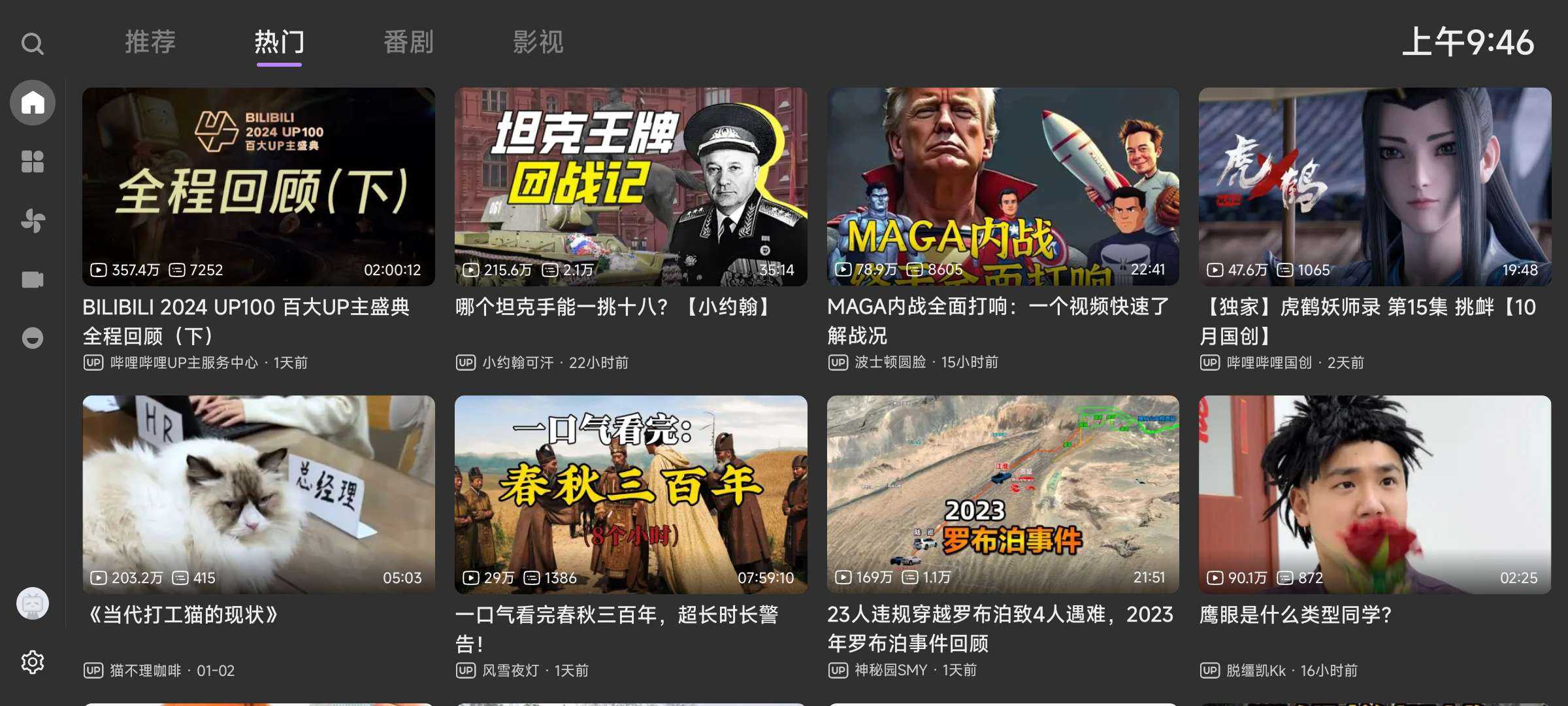Open the categories grid icon in sidebar
1568x706 pixels.
(x=33, y=161)
